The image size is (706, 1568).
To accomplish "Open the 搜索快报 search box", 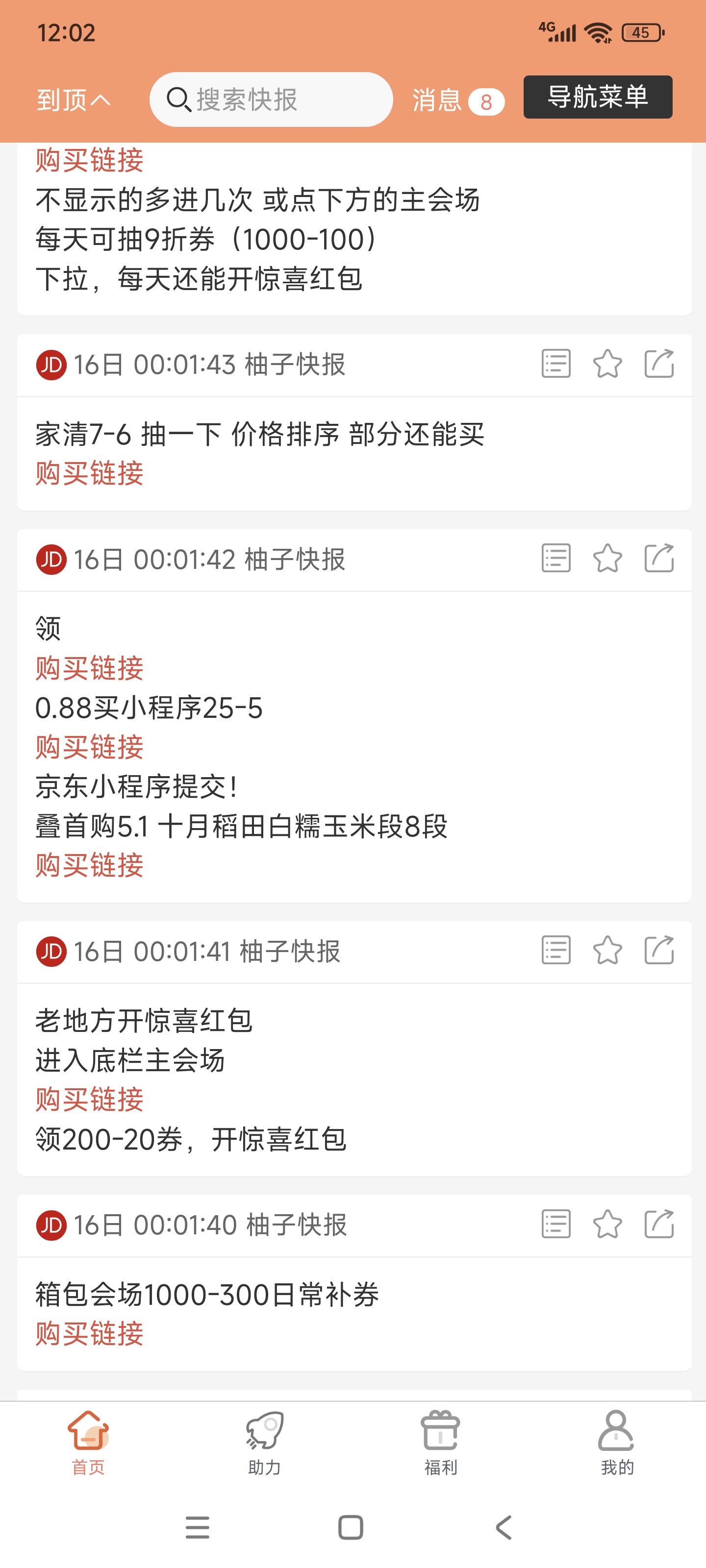I will (x=271, y=99).
